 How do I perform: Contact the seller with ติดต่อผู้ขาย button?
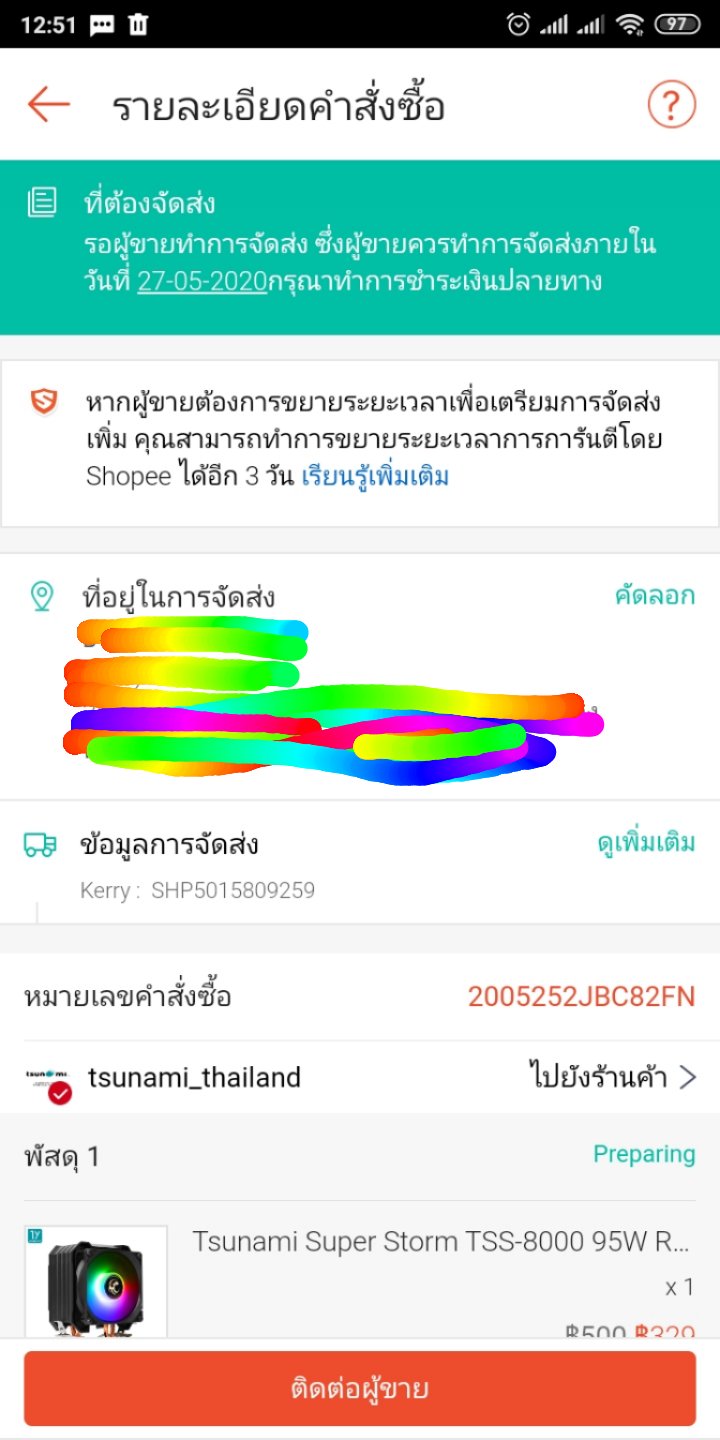[360, 1389]
